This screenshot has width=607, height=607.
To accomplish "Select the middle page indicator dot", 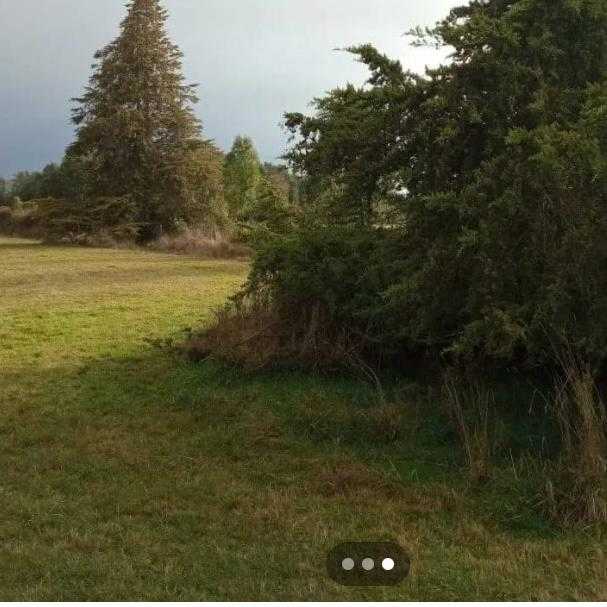I will click(x=368, y=564).
